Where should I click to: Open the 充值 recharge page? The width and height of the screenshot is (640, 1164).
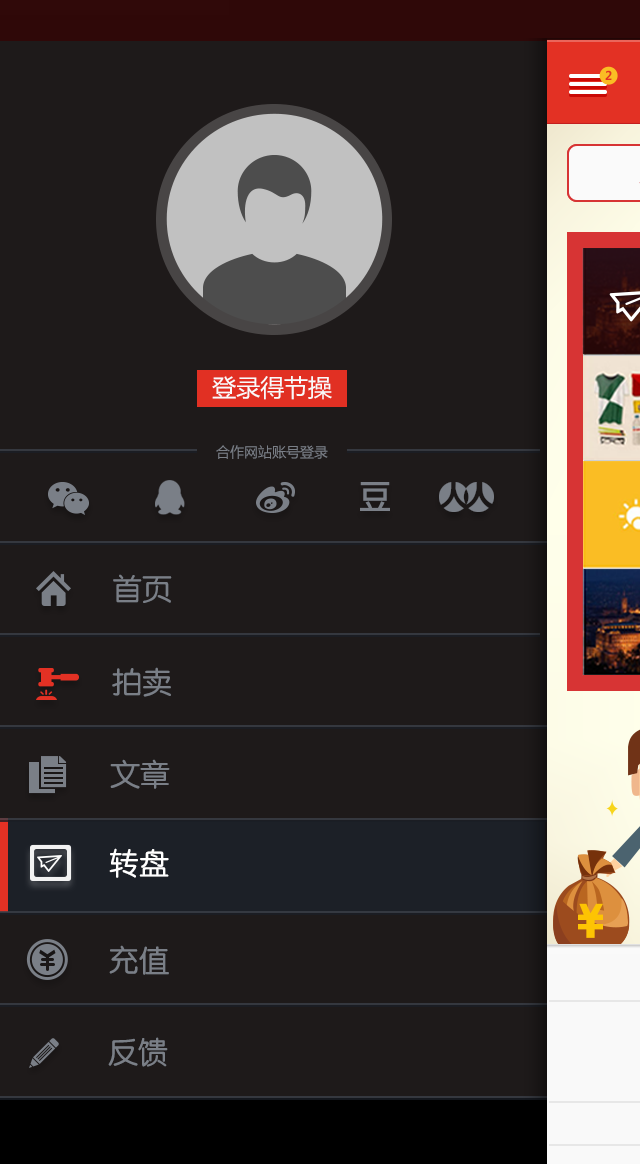pos(270,959)
